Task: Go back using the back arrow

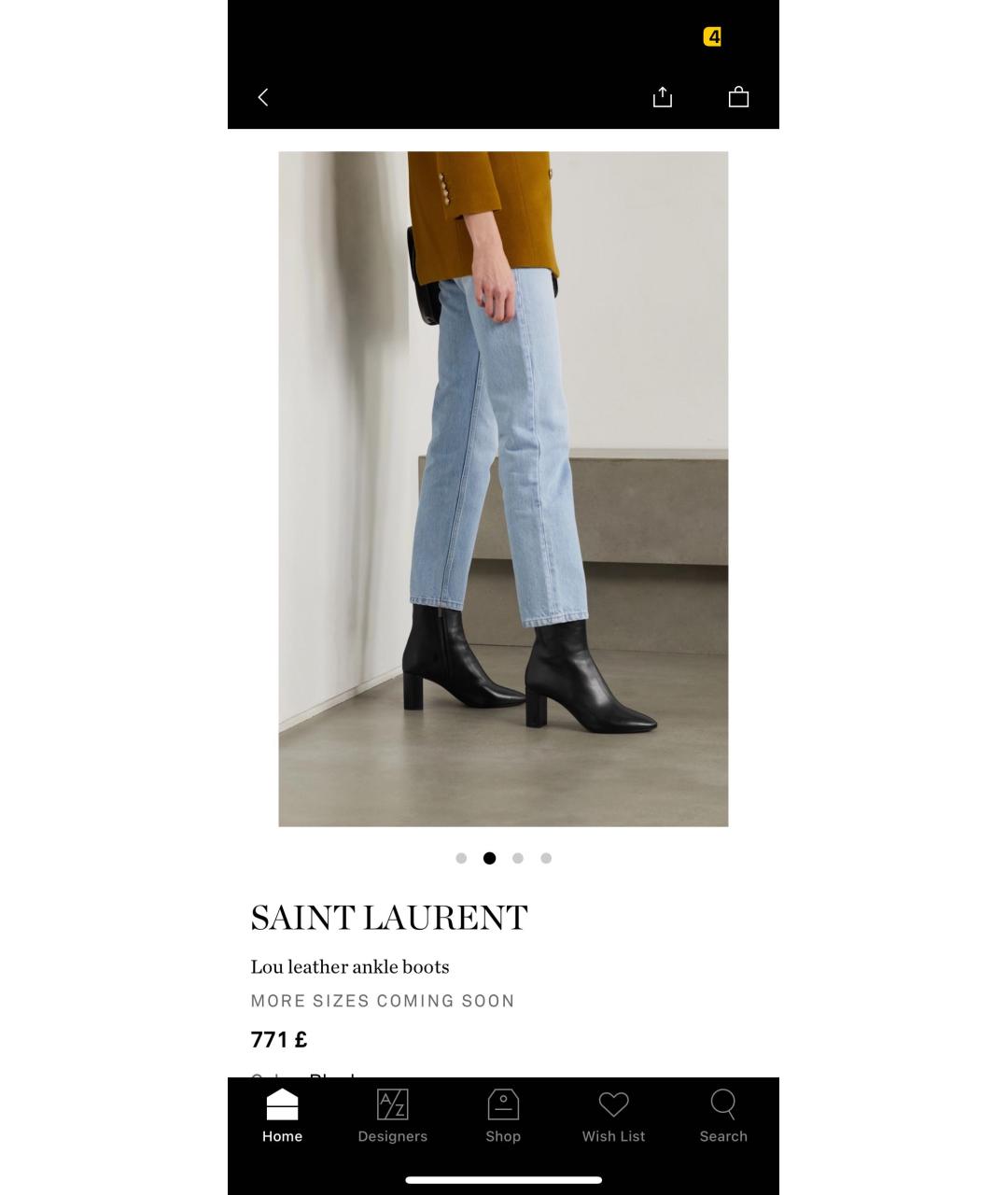Action: pyautogui.click(x=262, y=96)
